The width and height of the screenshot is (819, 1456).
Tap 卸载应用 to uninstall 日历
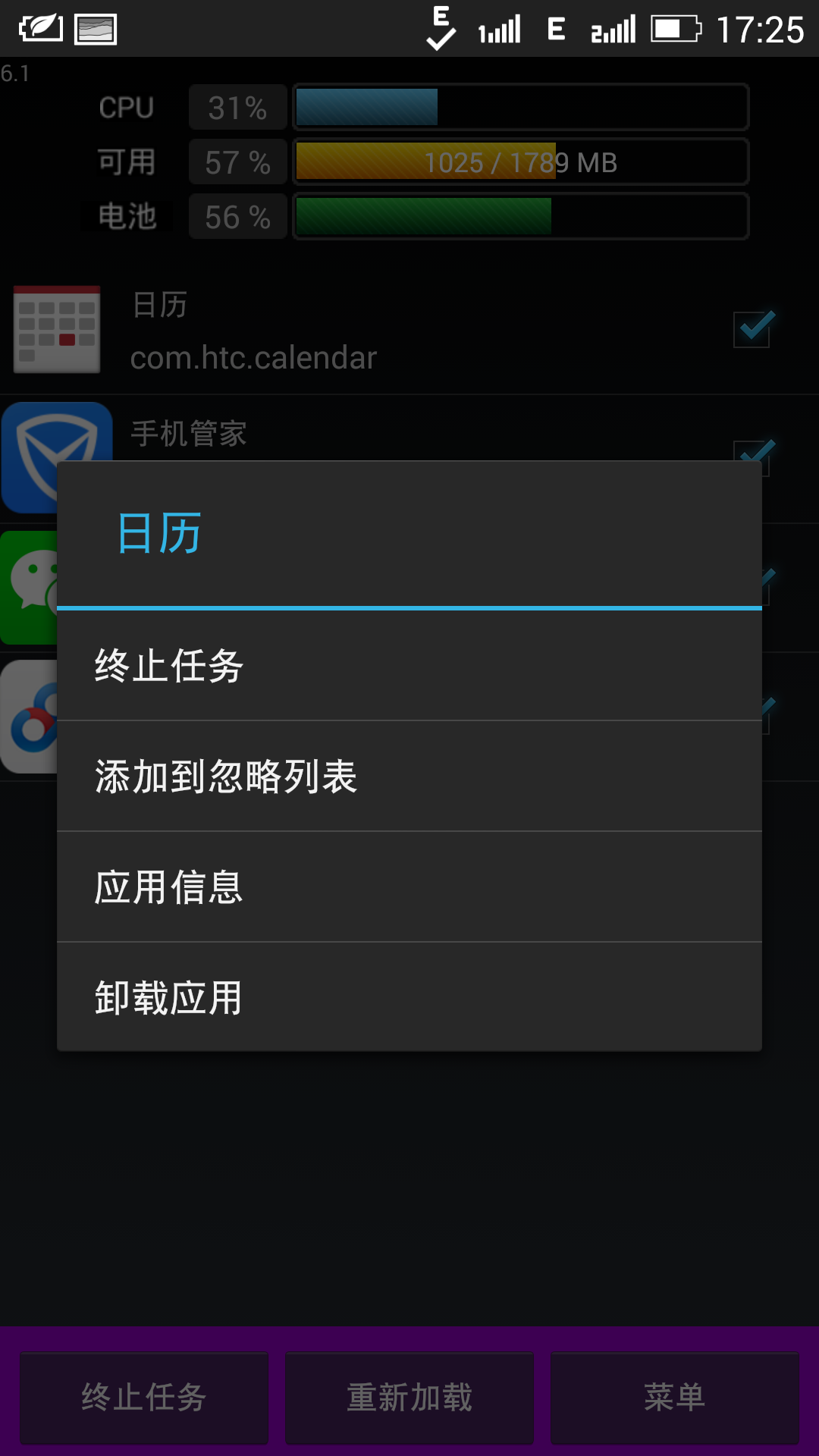409,997
